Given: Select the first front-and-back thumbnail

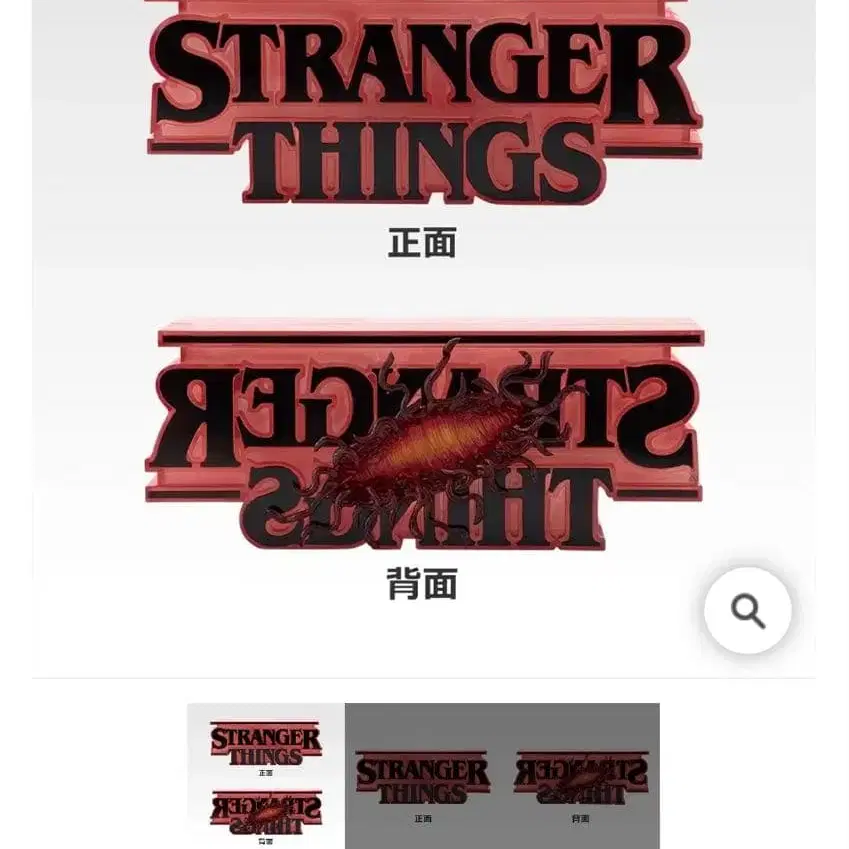Looking at the screenshot, I should click(x=266, y=776).
